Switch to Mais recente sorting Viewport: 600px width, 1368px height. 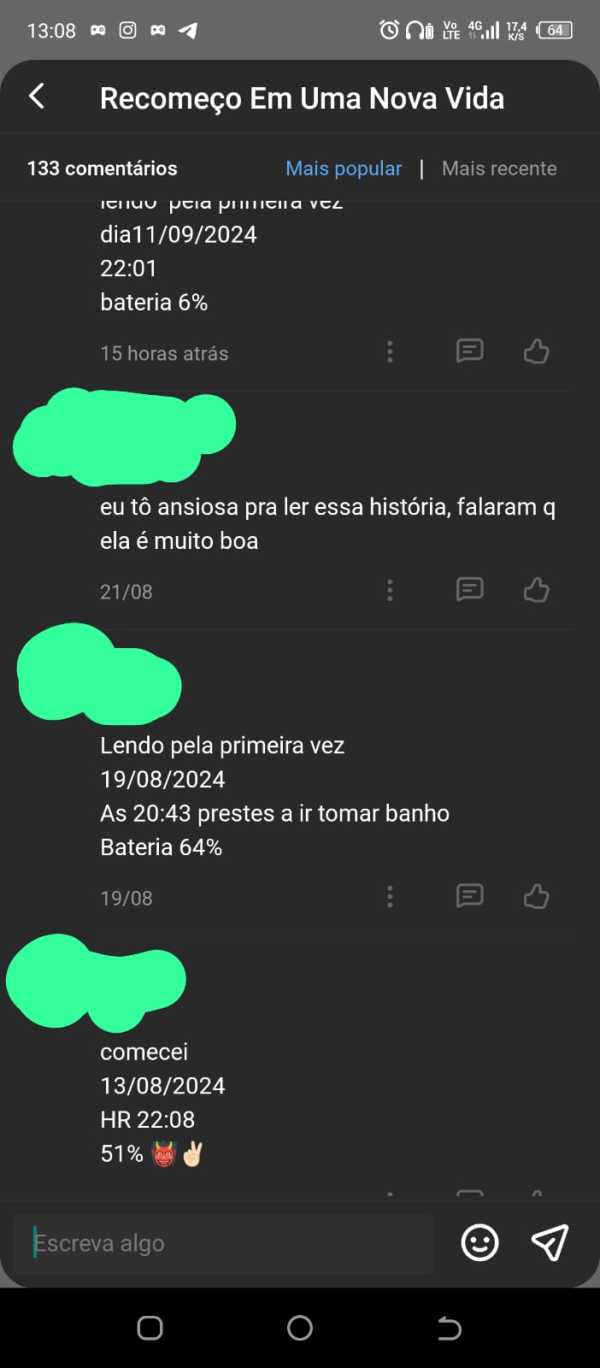click(499, 169)
